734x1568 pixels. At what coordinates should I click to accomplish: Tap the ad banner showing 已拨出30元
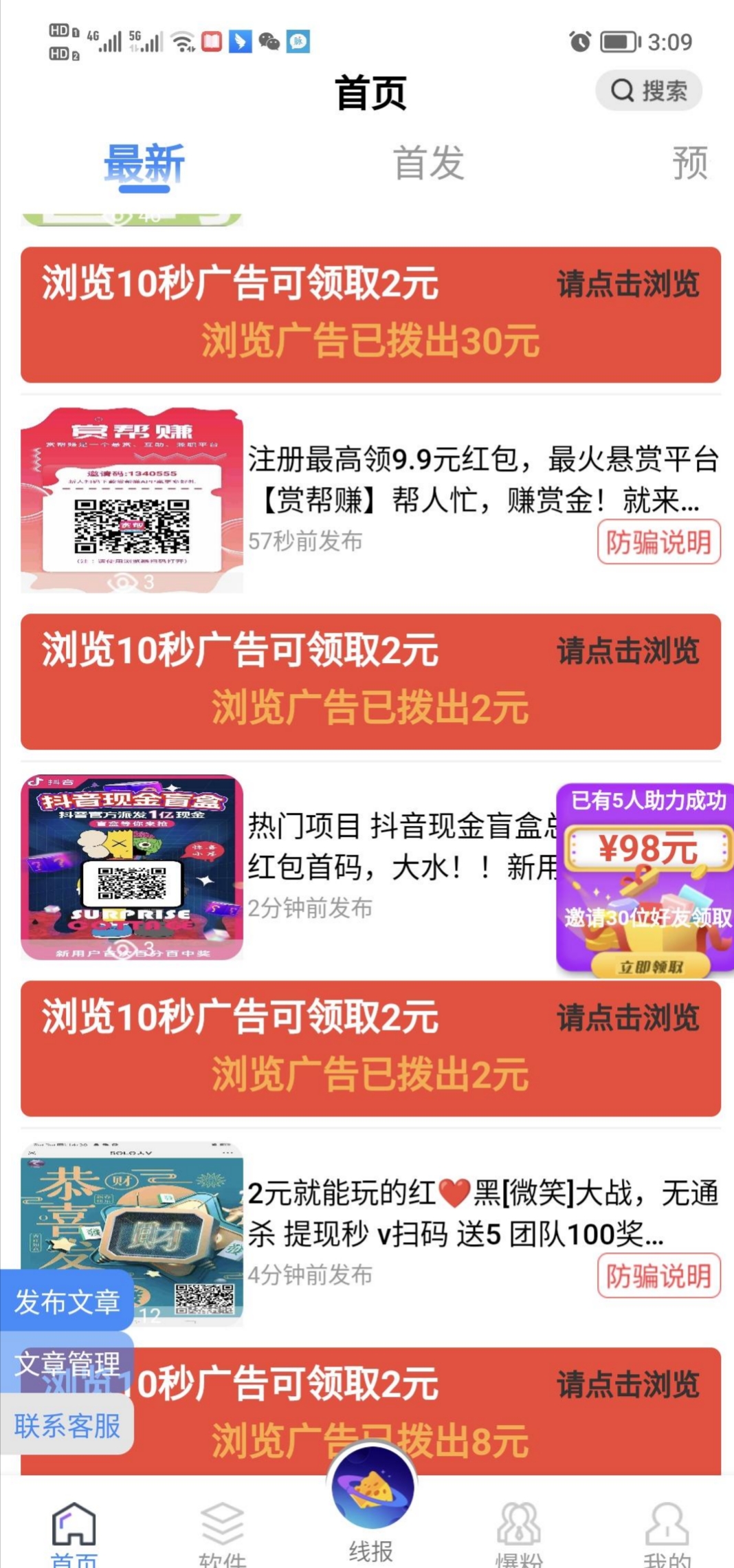[370, 315]
